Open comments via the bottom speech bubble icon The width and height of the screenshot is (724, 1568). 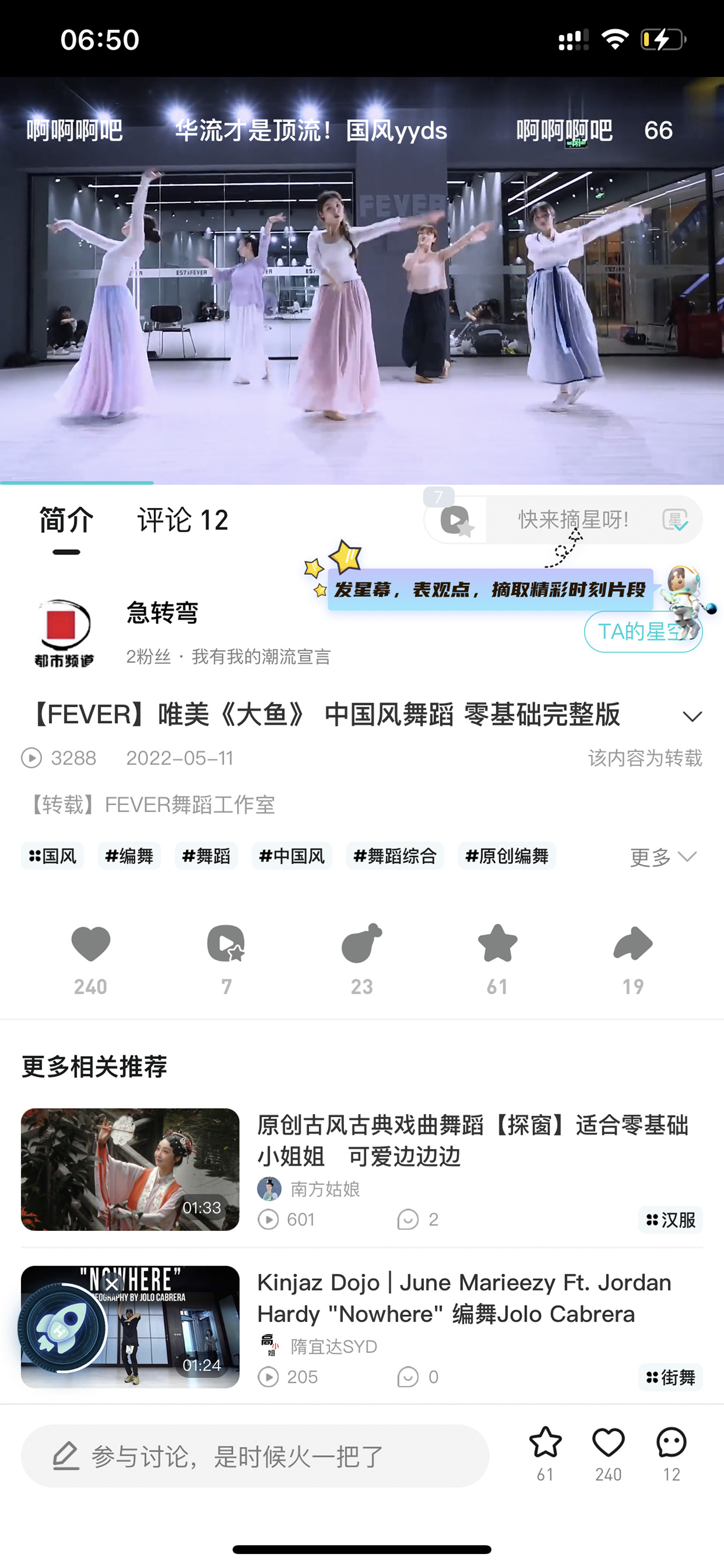click(671, 1453)
